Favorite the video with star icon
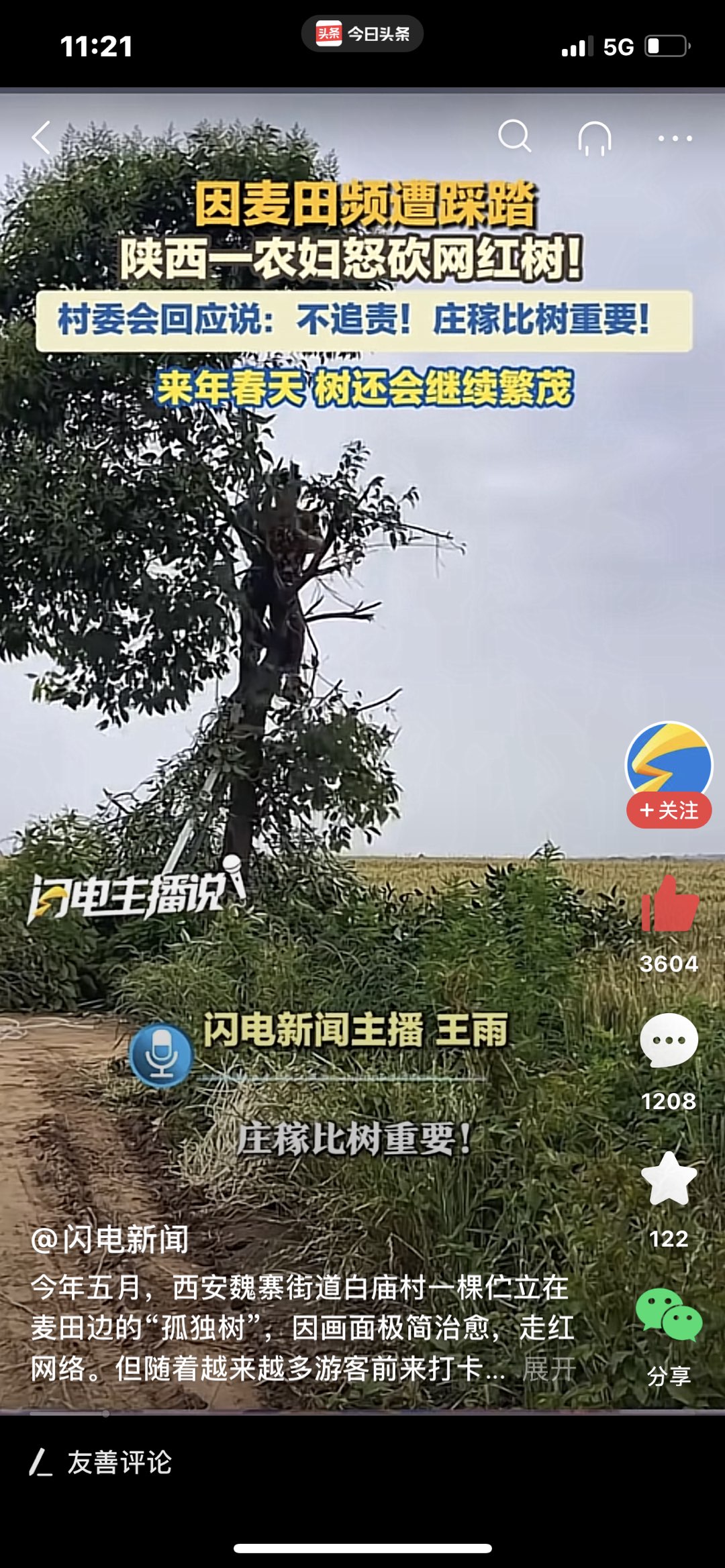Image resolution: width=725 pixels, height=1568 pixels. pyautogui.click(x=669, y=1178)
